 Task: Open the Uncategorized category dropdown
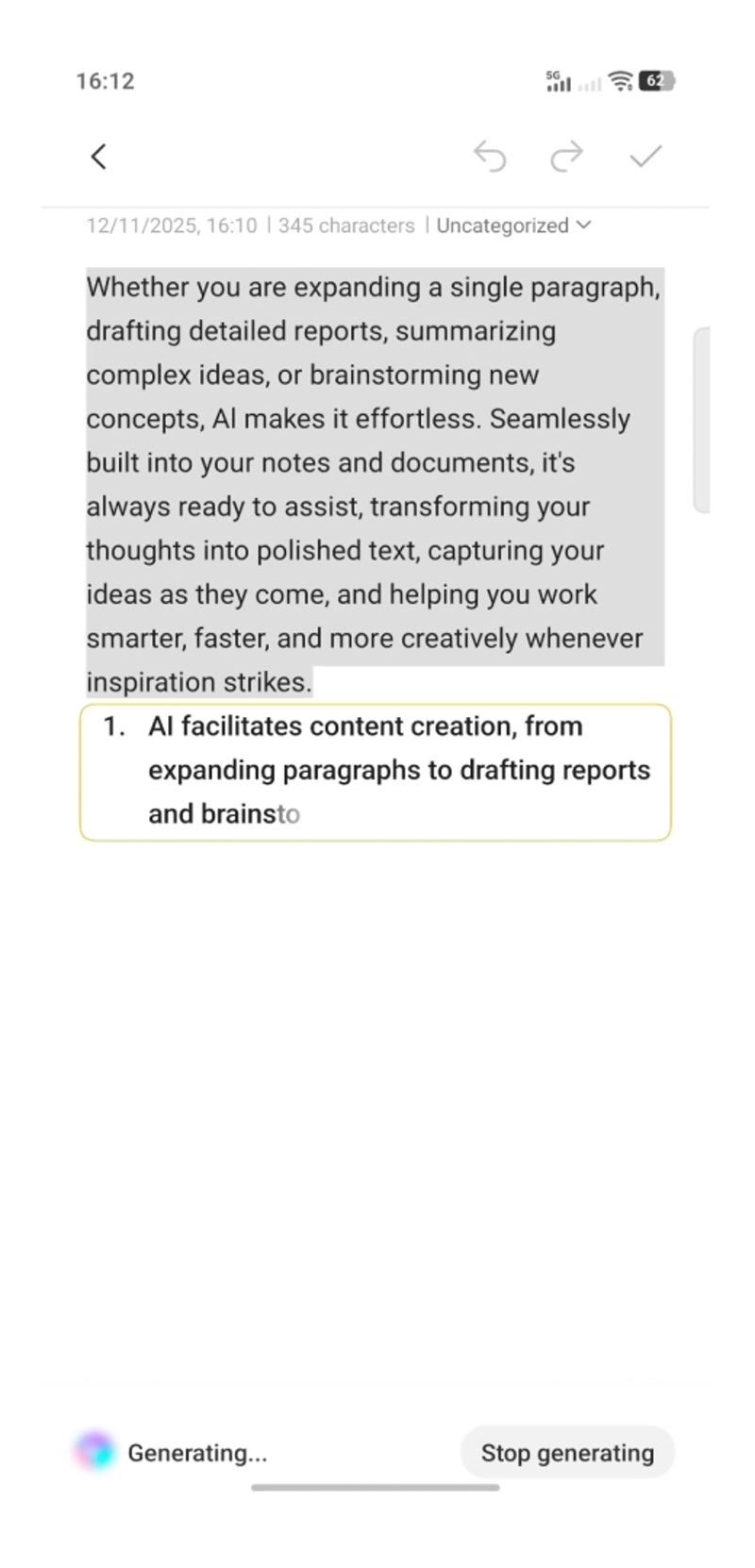point(513,225)
